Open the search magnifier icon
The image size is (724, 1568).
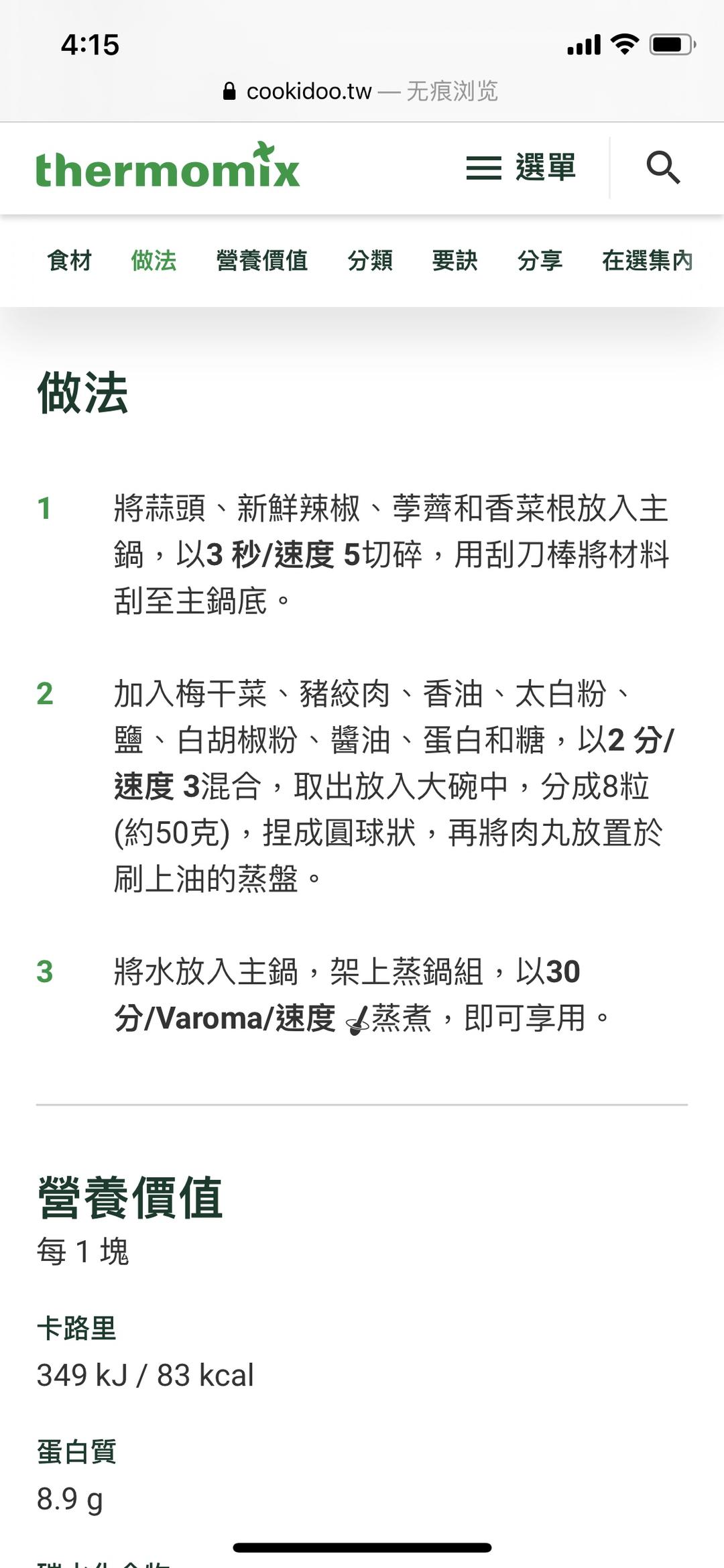coord(663,168)
